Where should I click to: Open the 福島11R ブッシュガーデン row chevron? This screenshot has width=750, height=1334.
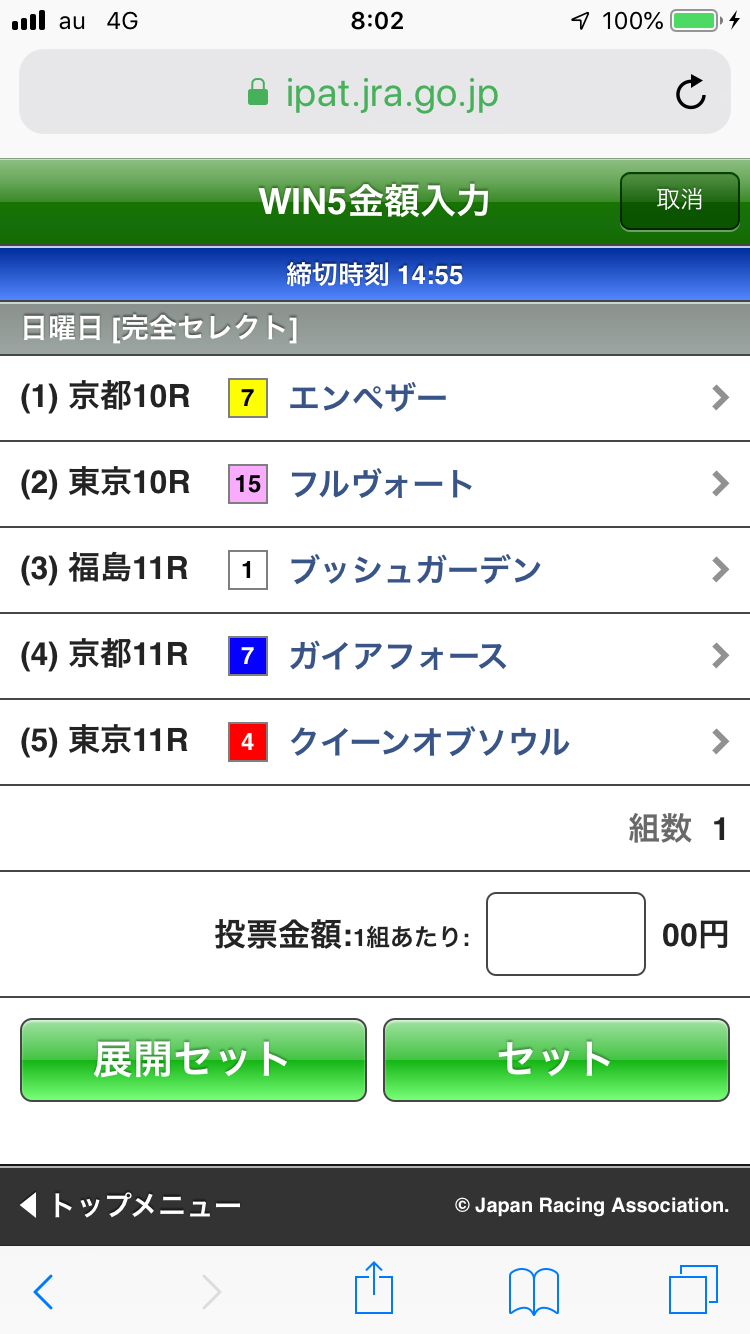pyautogui.click(x=721, y=570)
